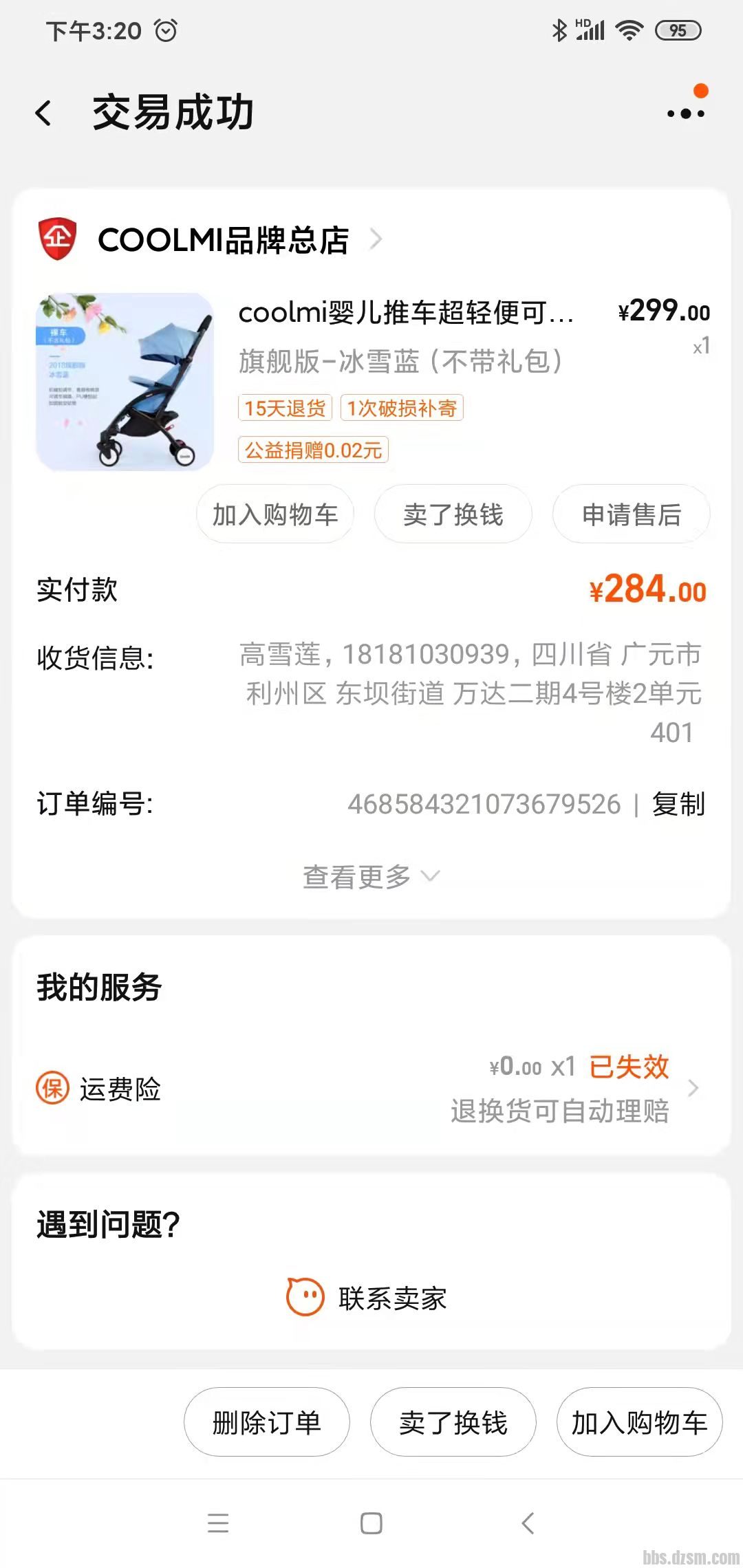Open the coolmi stroller product image
The image size is (743, 1568).
[125, 382]
